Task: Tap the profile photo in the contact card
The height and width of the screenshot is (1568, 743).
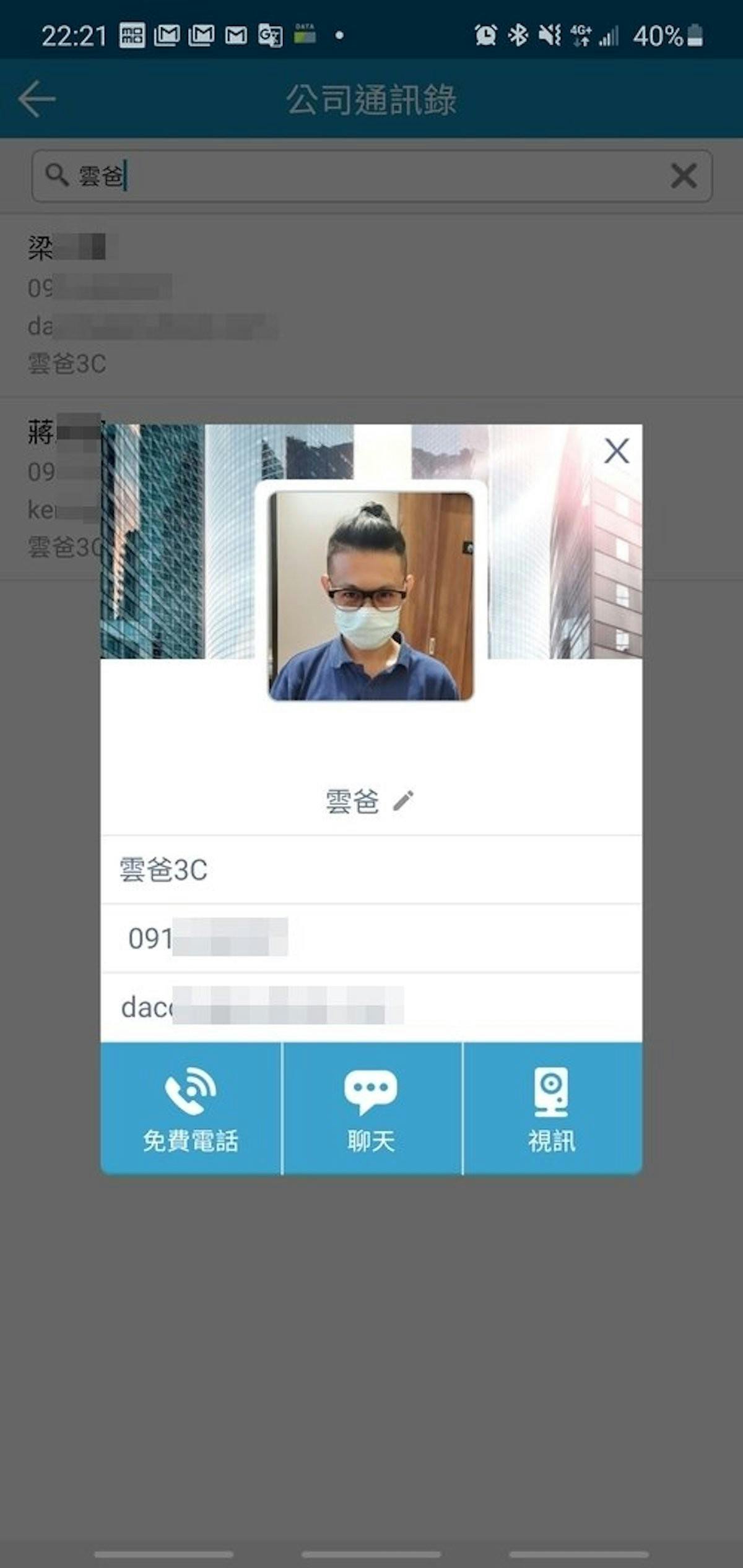Action: 371,596
